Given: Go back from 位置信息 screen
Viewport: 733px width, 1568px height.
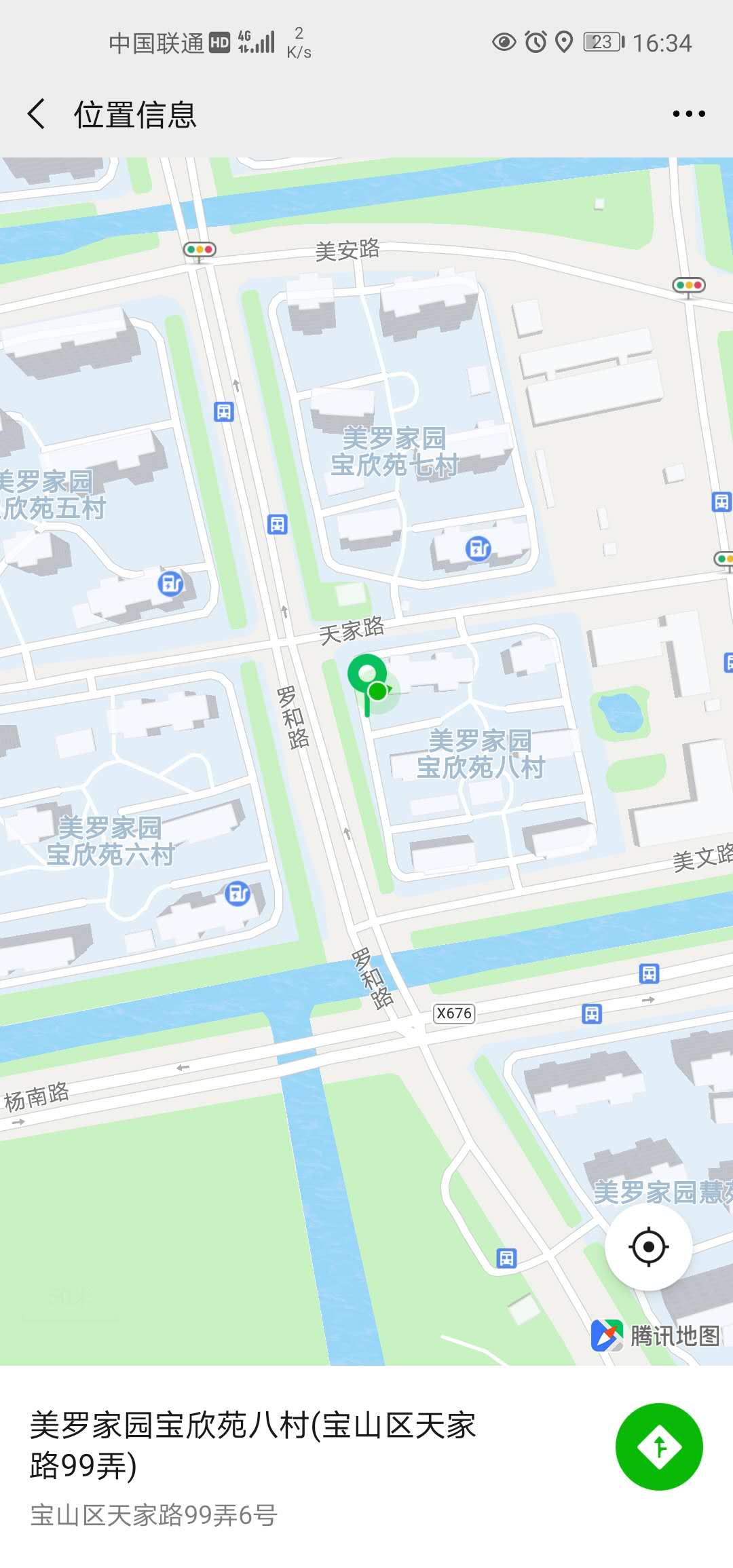Looking at the screenshot, I should 37,113.
